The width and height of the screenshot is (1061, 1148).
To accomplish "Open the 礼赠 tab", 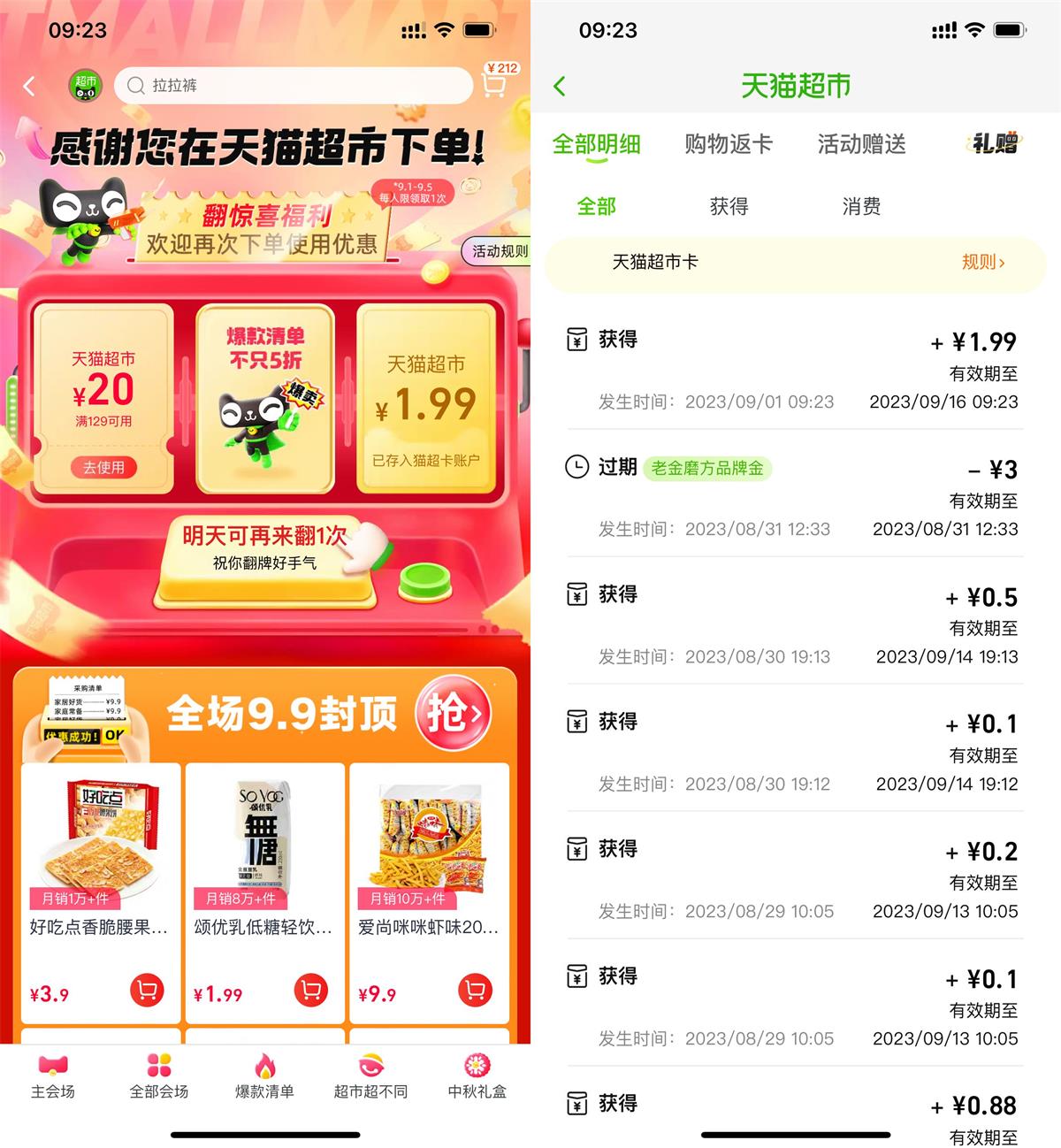I will (x=995, y=143).
